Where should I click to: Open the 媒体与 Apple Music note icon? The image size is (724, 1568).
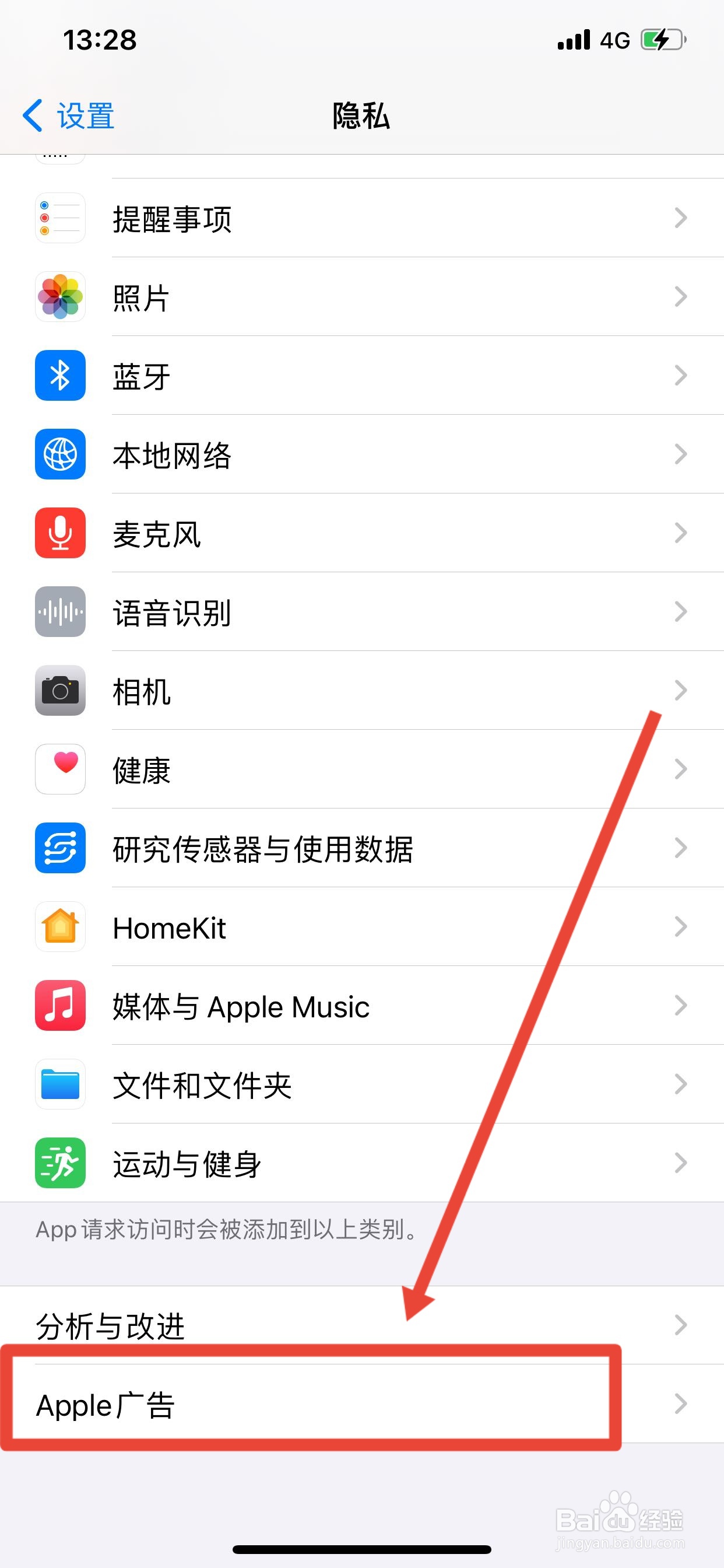point(59,1006)
